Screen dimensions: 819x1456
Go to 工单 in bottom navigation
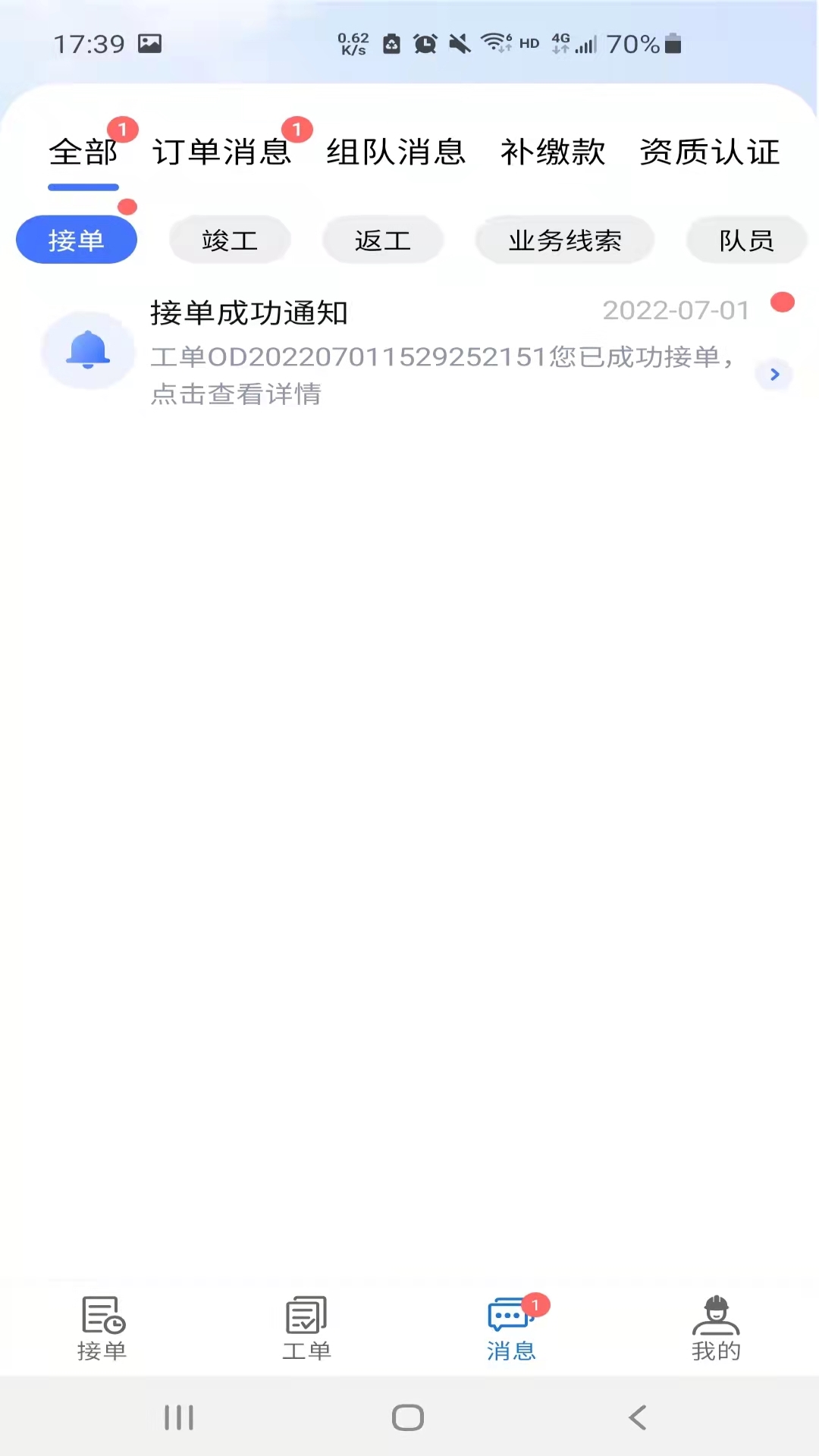[307, 1329]
